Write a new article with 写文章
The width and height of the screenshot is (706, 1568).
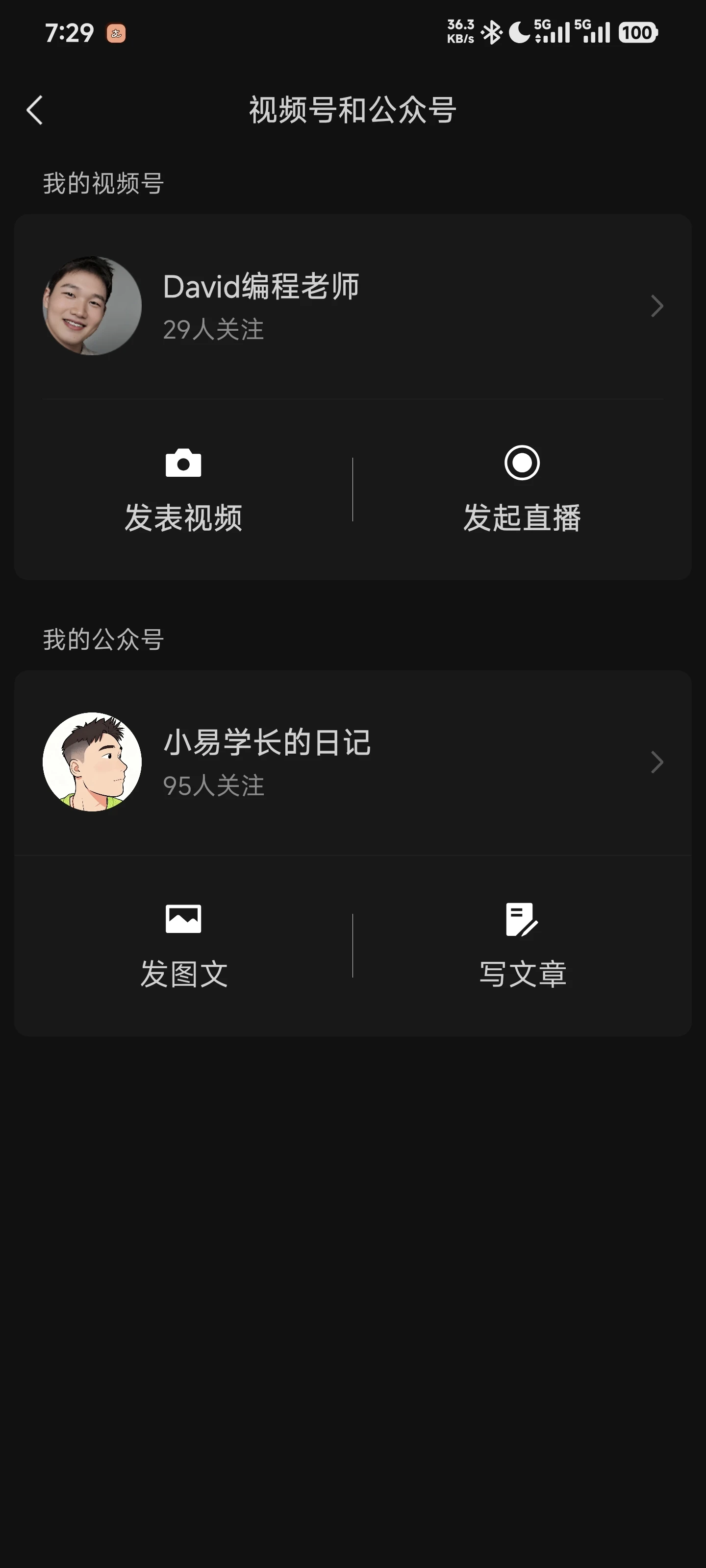pos(522,946)
